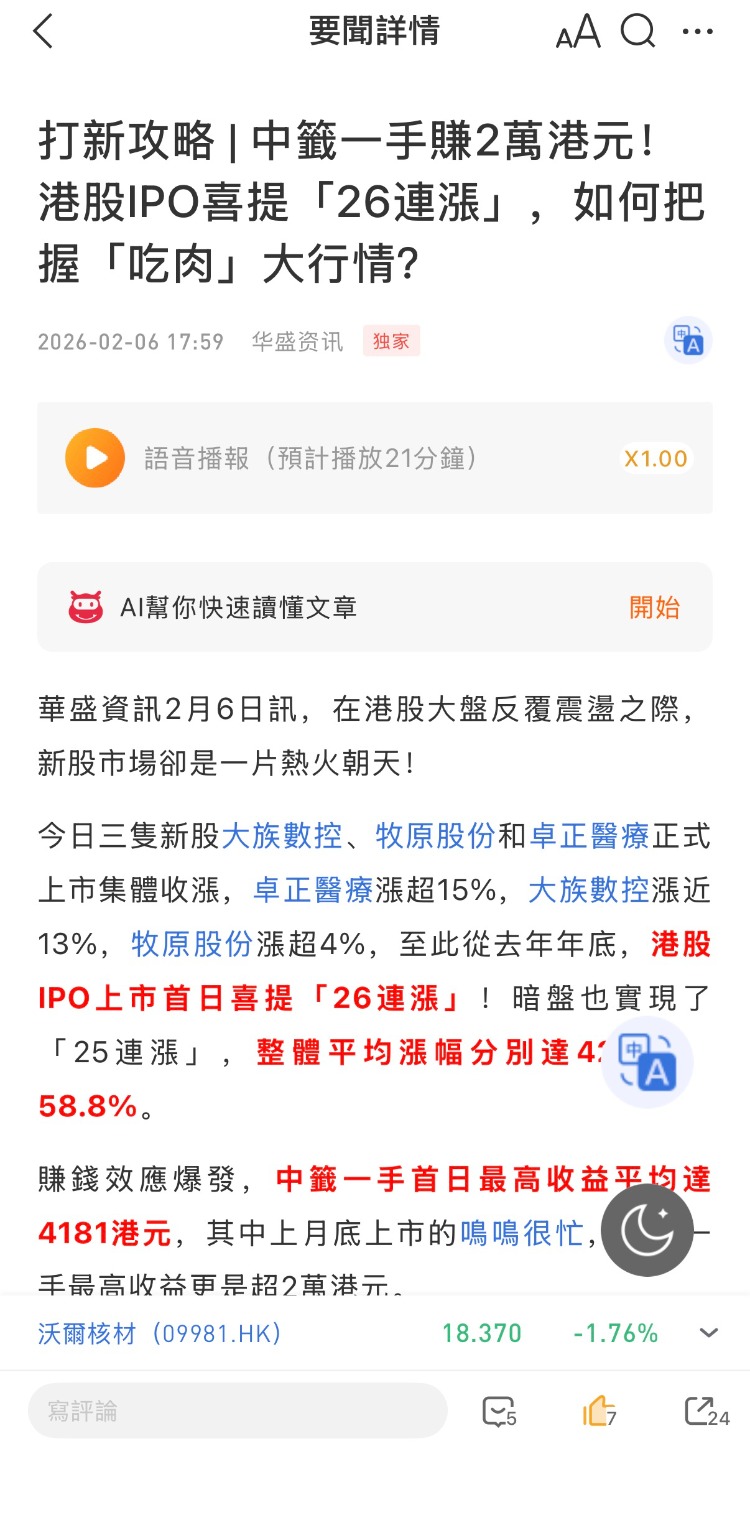750x1515 pixels.
Task: Tap the floating translate button
Action: pos(647,1062)
